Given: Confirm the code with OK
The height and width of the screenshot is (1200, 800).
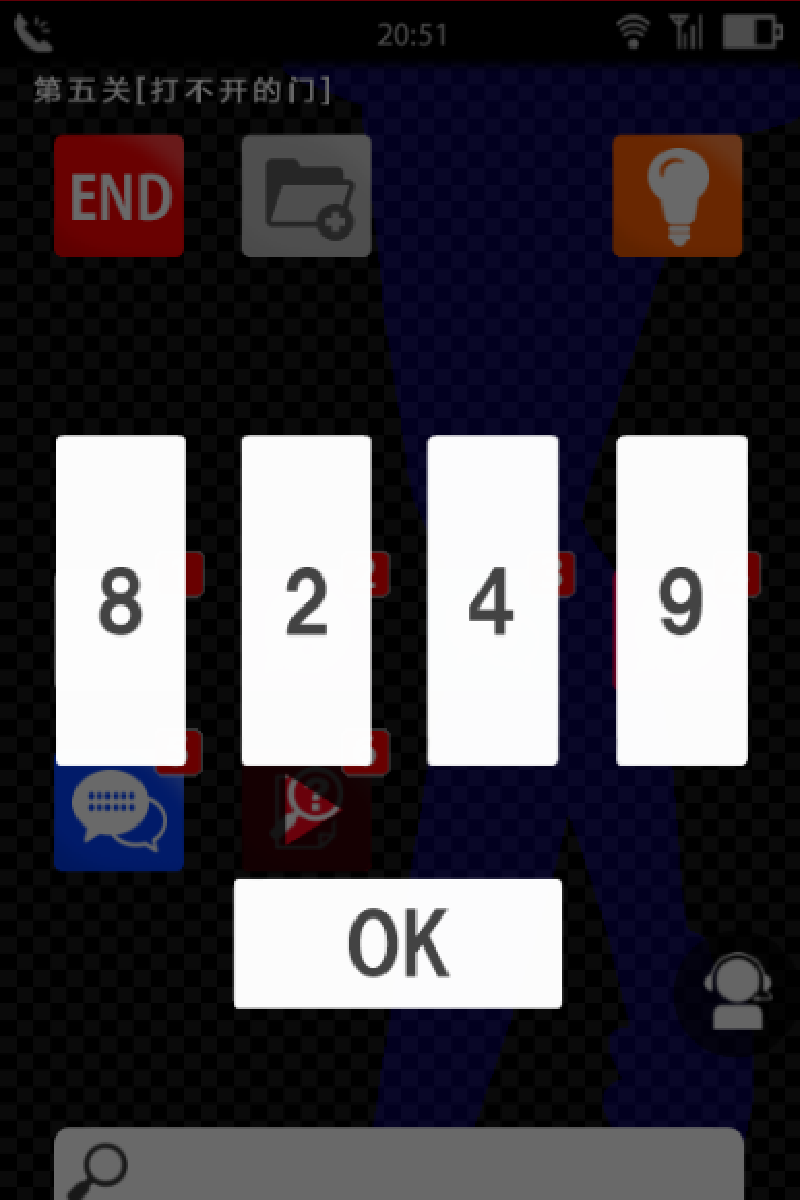Looking at the screenshot, I should [398, 943].
